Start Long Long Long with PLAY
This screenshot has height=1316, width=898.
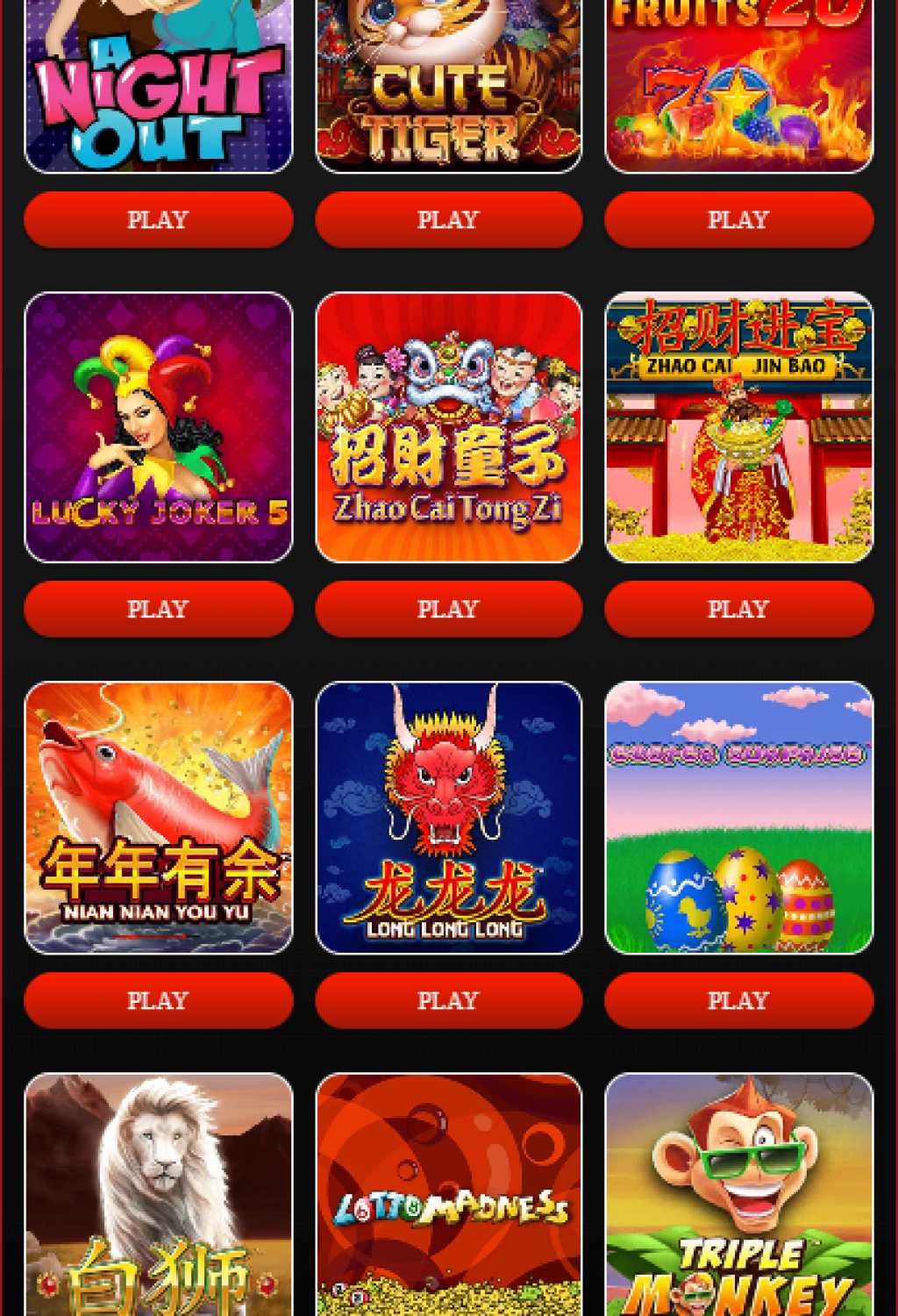(x=448, y=1000)
